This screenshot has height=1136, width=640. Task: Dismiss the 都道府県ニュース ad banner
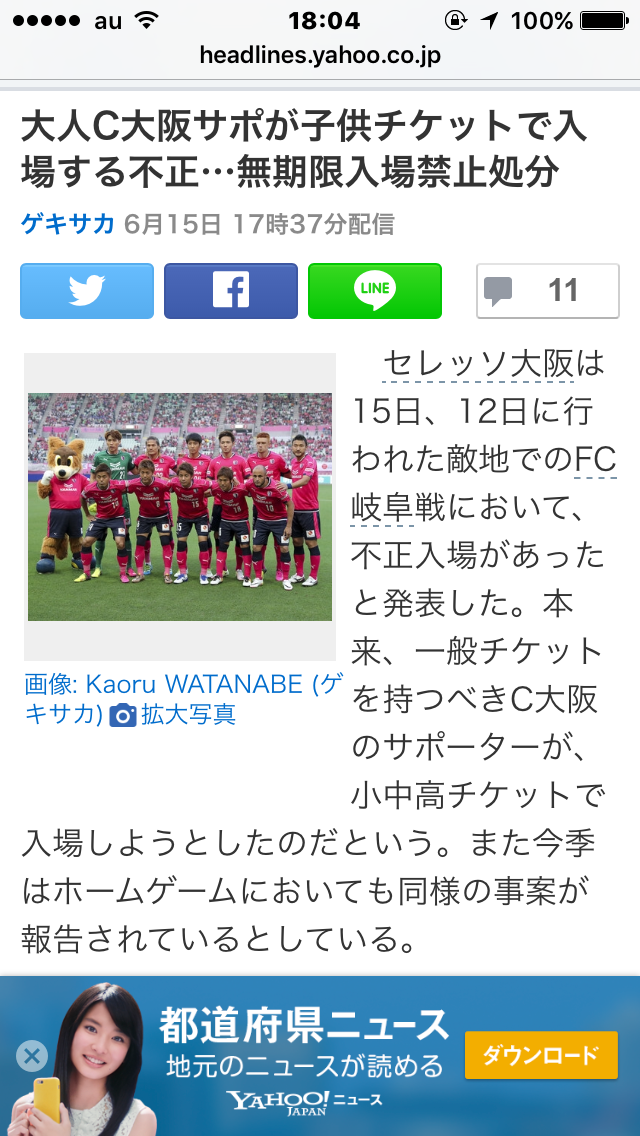(32, 1056)
